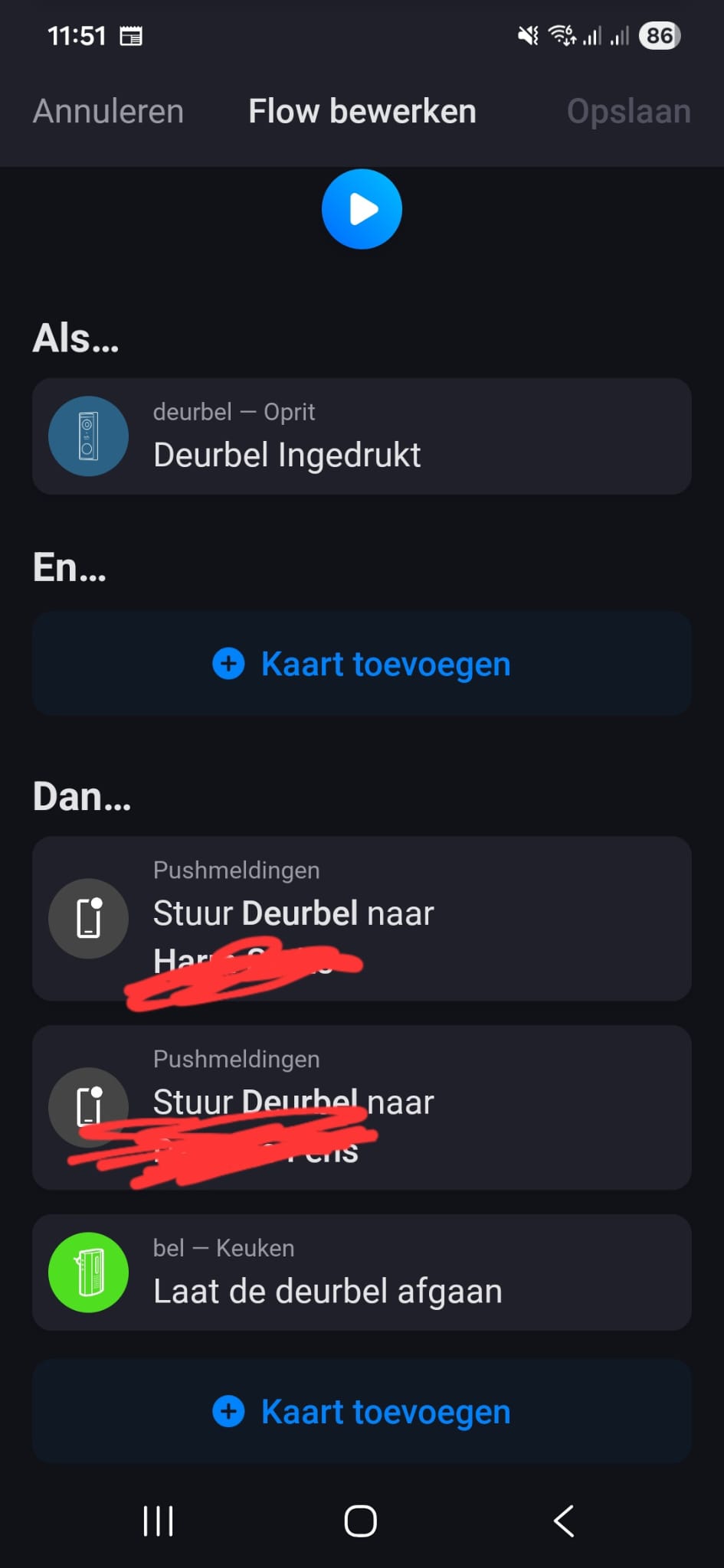Open the Deurbel Ingedrukt trigger card
This screenshot has width=724, height=1568.
(x=362, y=436)
